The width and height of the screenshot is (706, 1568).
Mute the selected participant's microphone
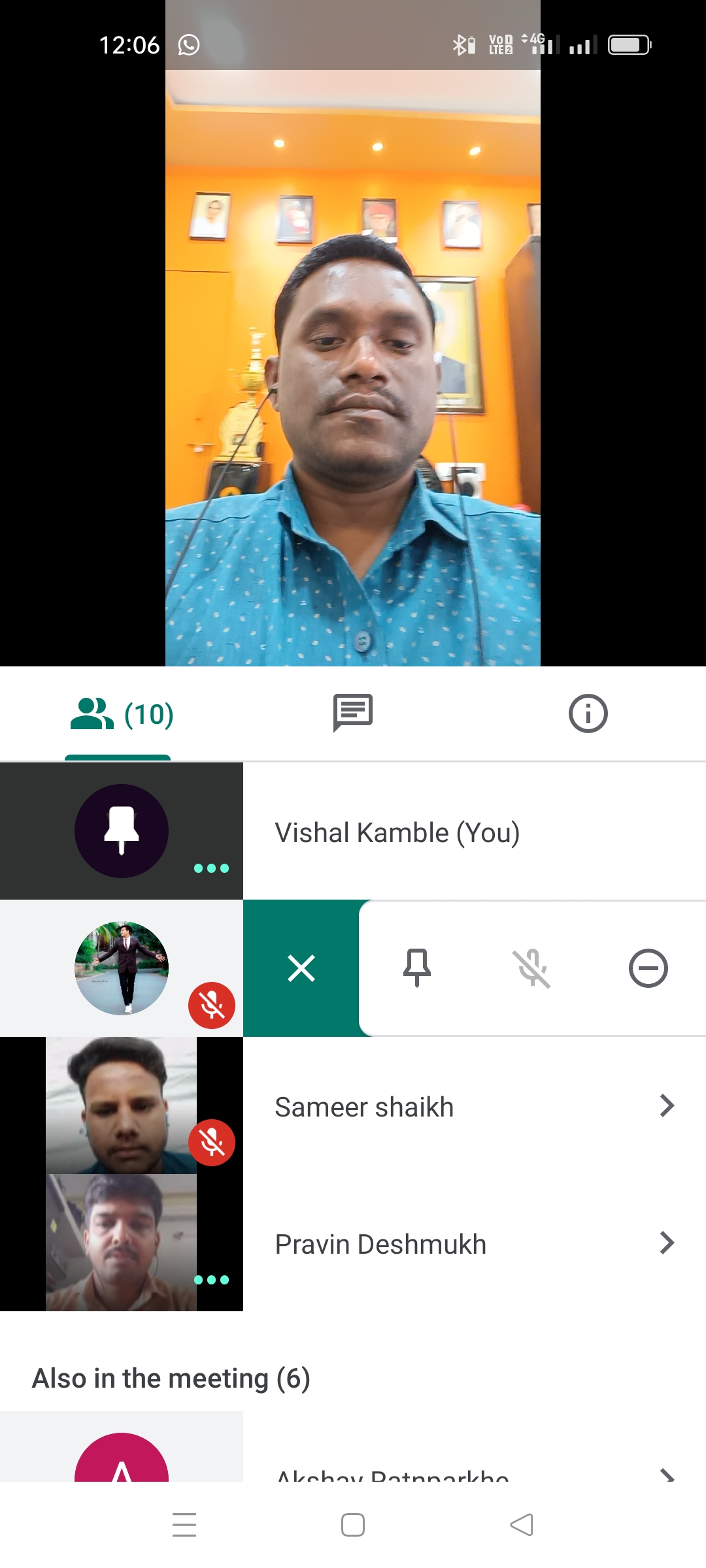(x=533, y=968)
